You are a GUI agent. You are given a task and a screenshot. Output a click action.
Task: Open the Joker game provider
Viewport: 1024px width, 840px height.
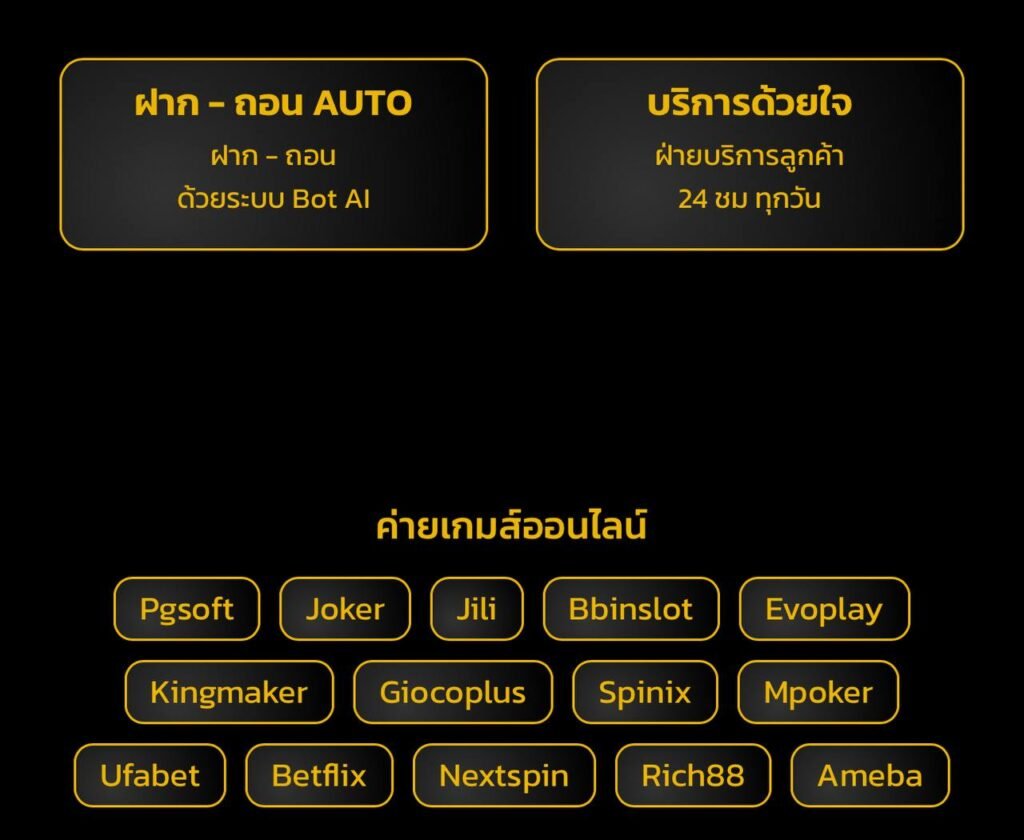coord(345,609)
